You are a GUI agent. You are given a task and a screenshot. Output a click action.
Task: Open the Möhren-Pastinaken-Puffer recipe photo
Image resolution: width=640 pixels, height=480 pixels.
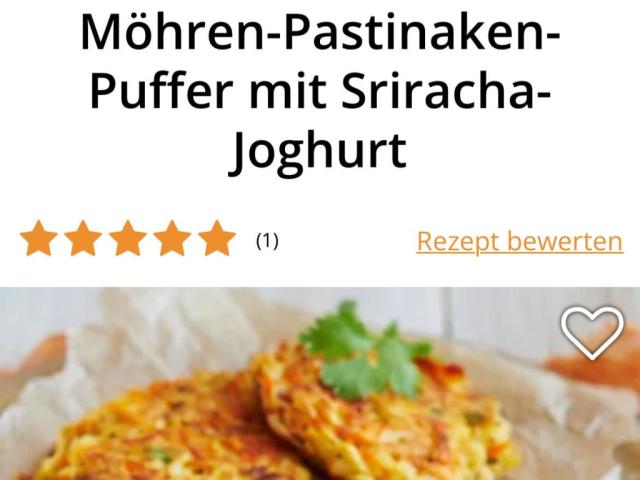[x=300, y=400]
